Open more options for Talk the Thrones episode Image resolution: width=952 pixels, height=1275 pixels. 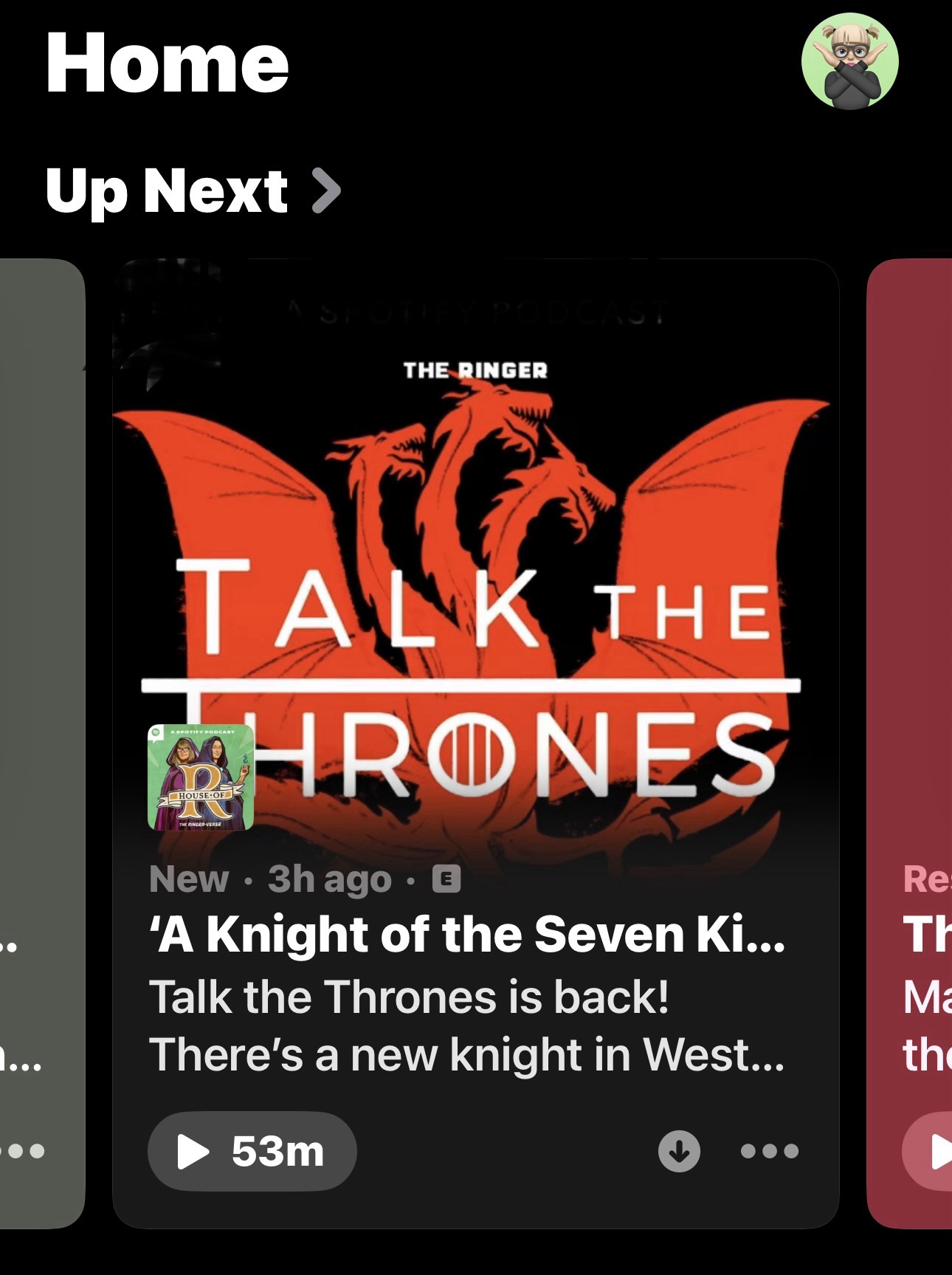[x=770, y=1151]
